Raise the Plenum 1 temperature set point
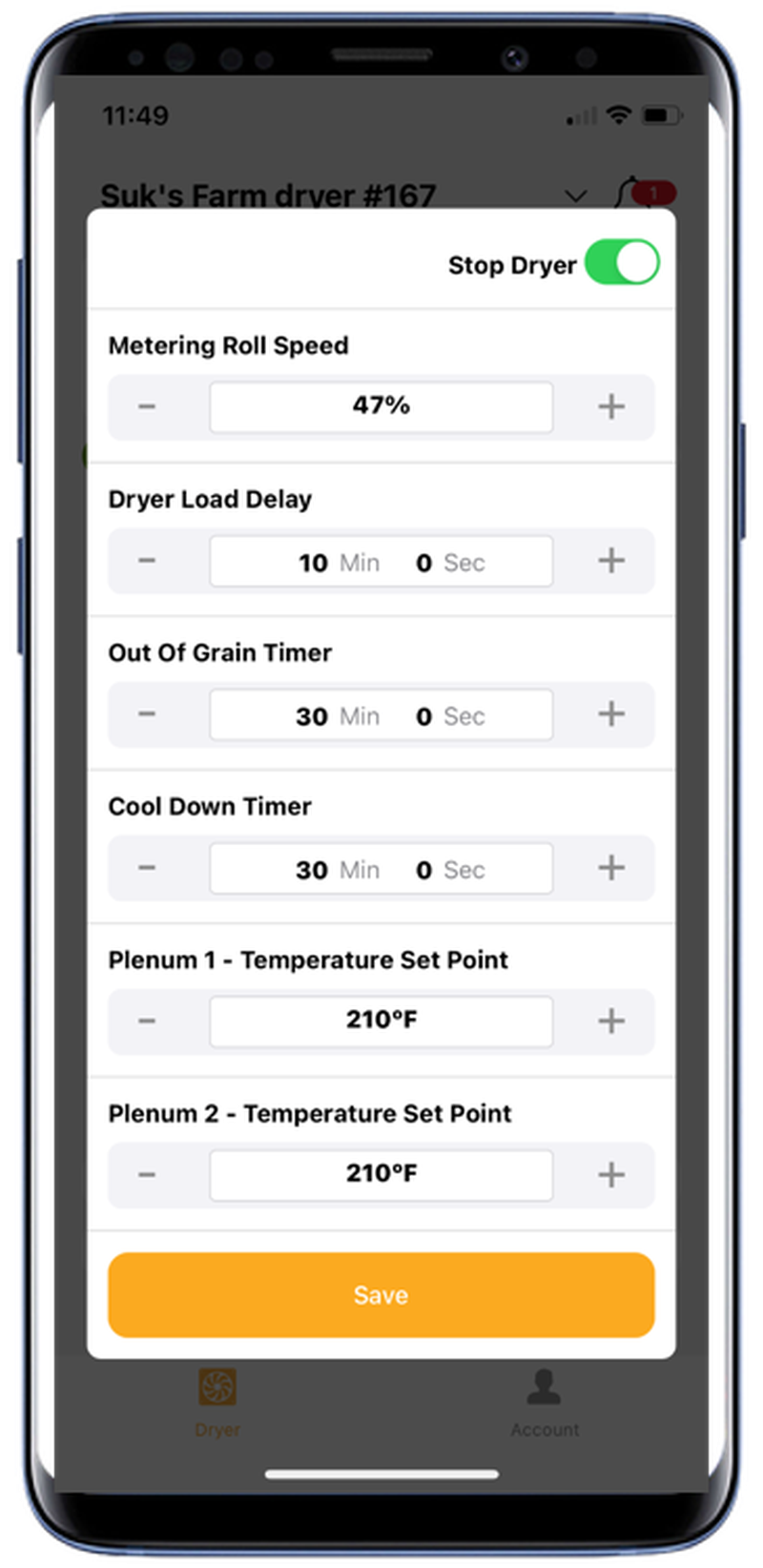Screen dimensions: 763x1568 [611, 1021]
